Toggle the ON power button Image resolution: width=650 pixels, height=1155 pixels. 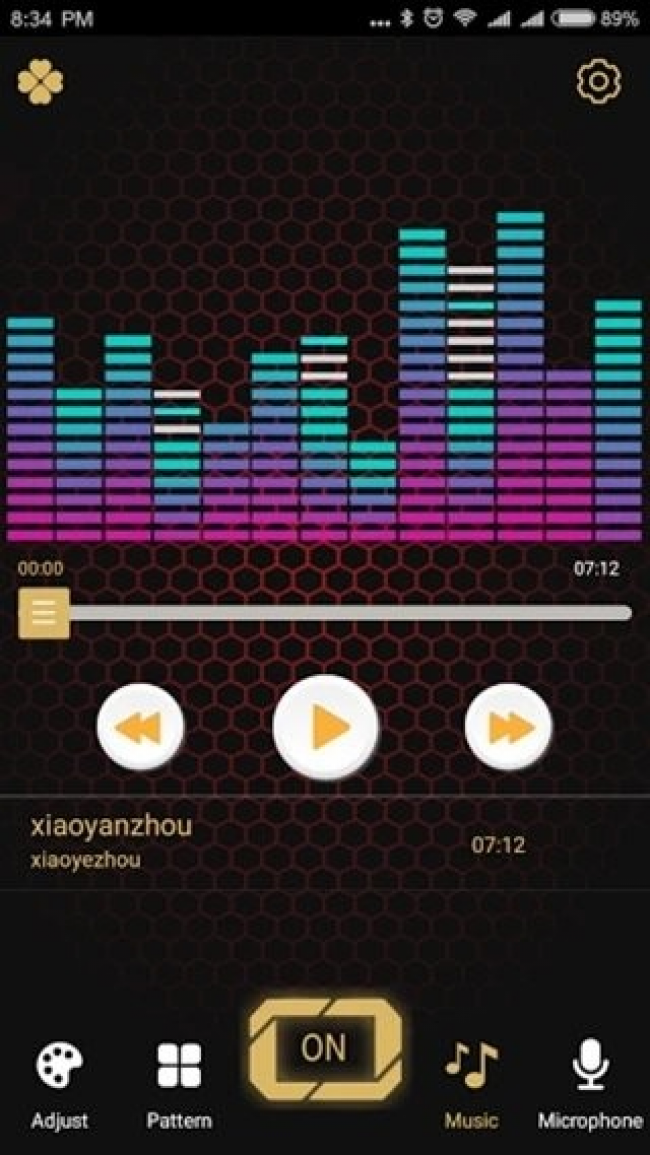pyautogui.click(x=324, y=1048)
